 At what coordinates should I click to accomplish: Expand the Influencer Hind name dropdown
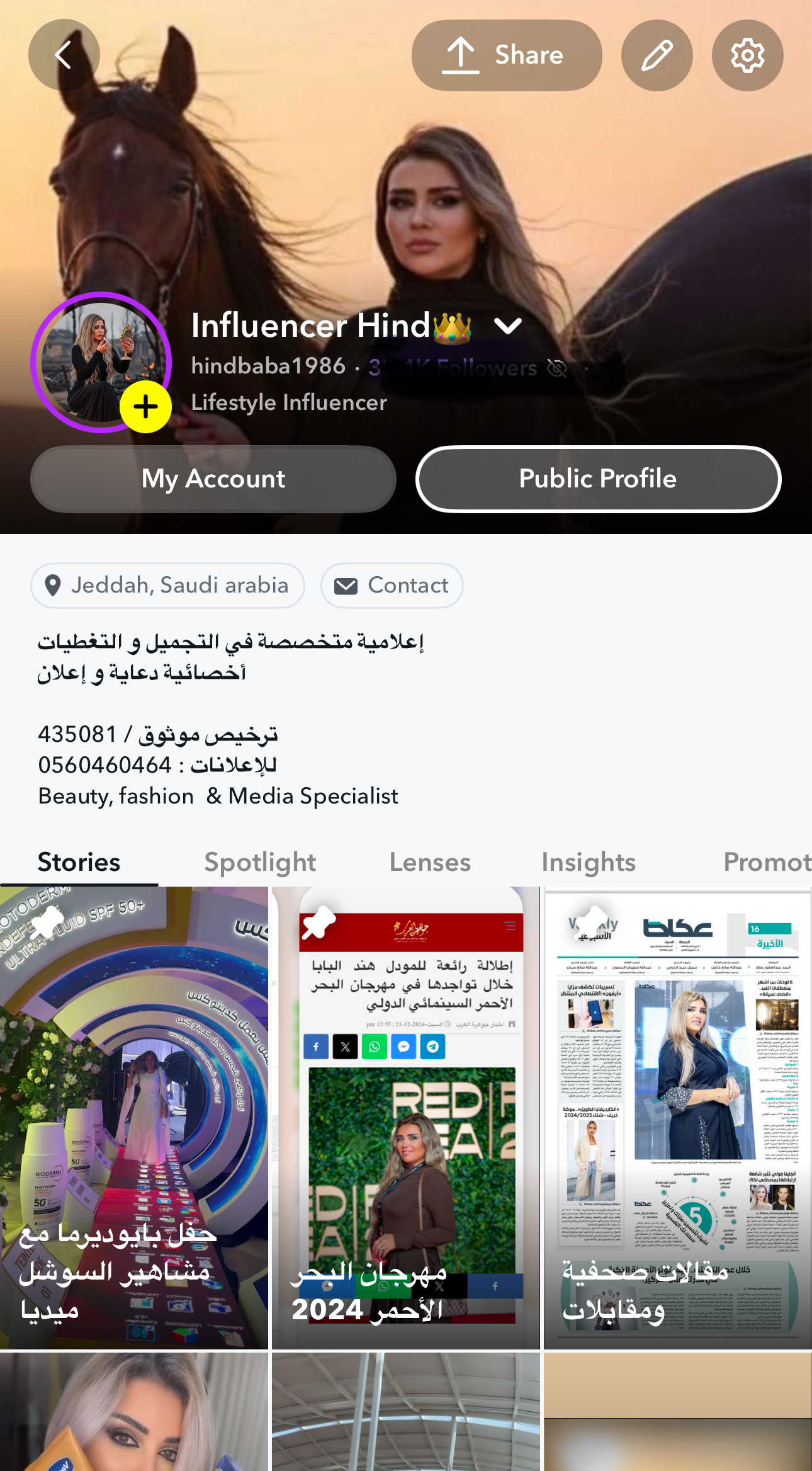[x=507, y=325]
